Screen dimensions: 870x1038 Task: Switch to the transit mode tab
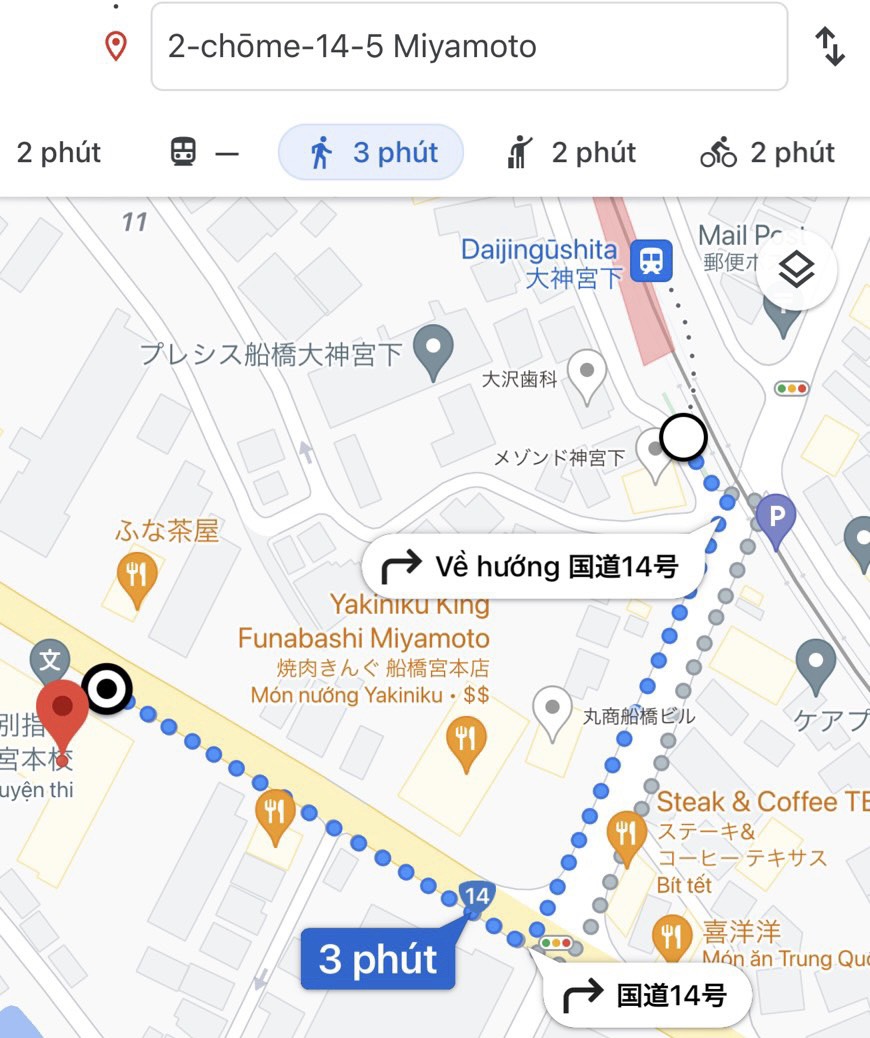(203, 153)
